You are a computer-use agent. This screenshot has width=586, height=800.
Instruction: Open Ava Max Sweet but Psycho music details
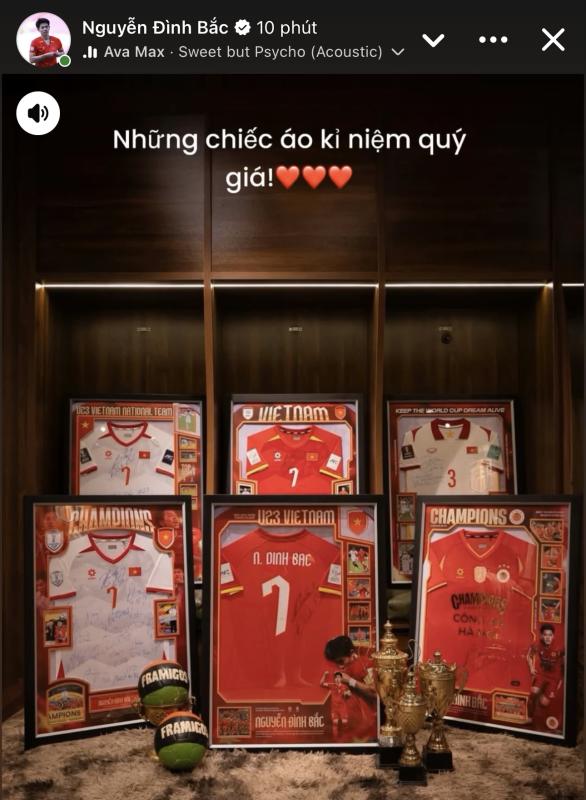243,52
